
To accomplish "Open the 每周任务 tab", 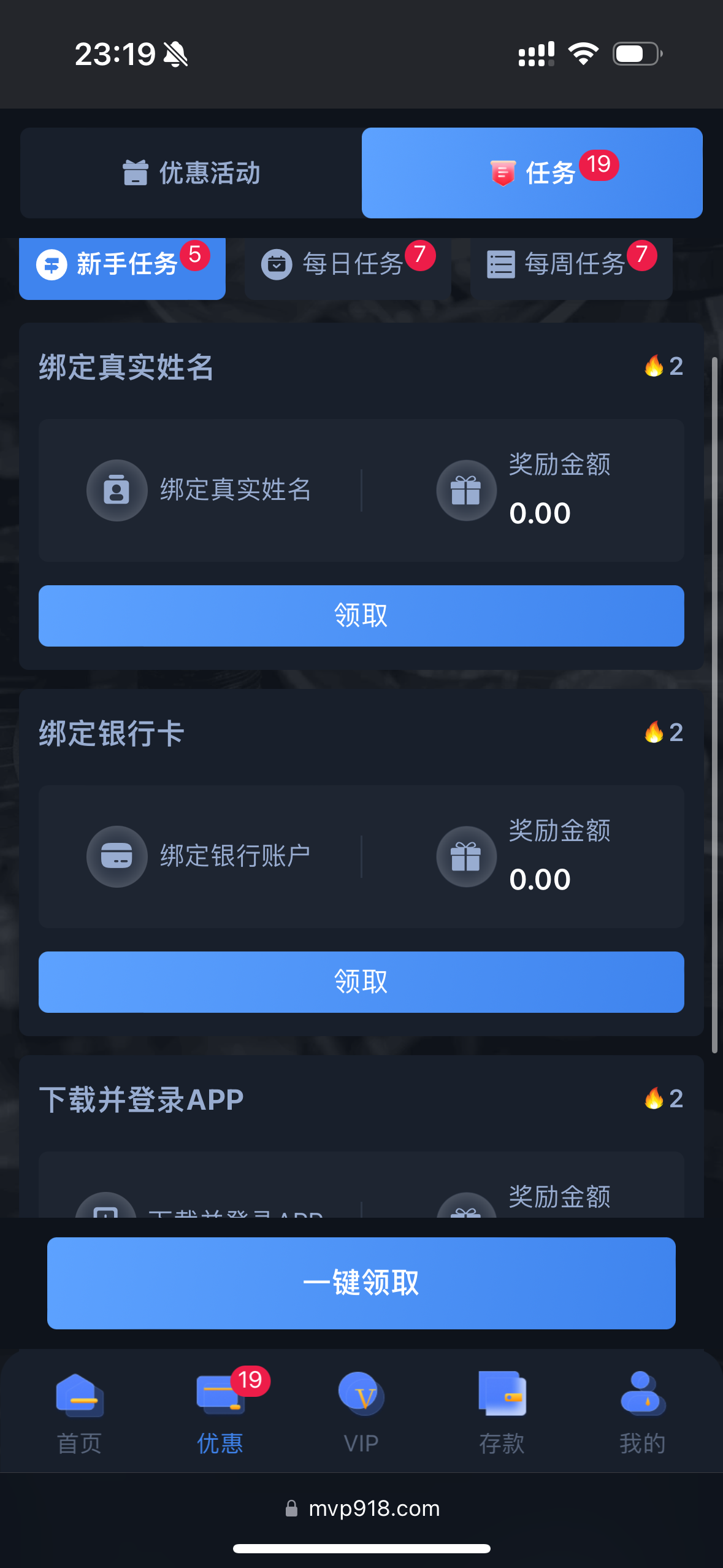I will [x=571, y=266].
